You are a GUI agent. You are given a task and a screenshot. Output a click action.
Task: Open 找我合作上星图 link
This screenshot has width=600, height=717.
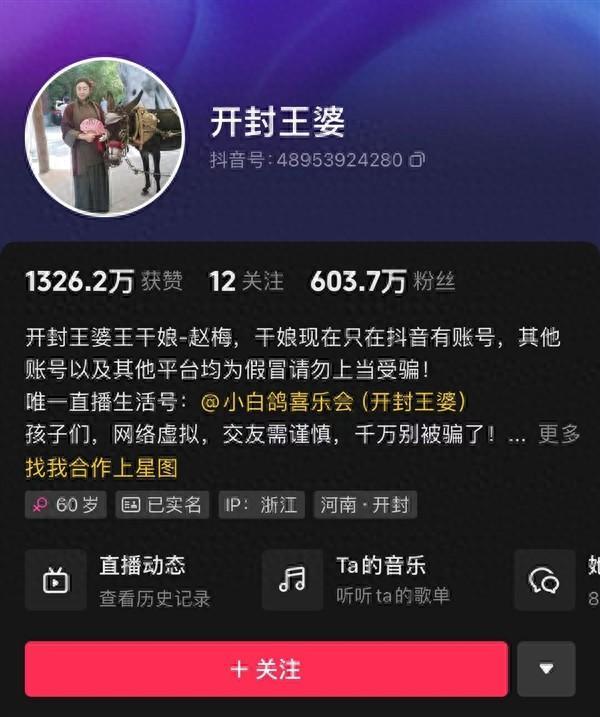pos(101,466)
